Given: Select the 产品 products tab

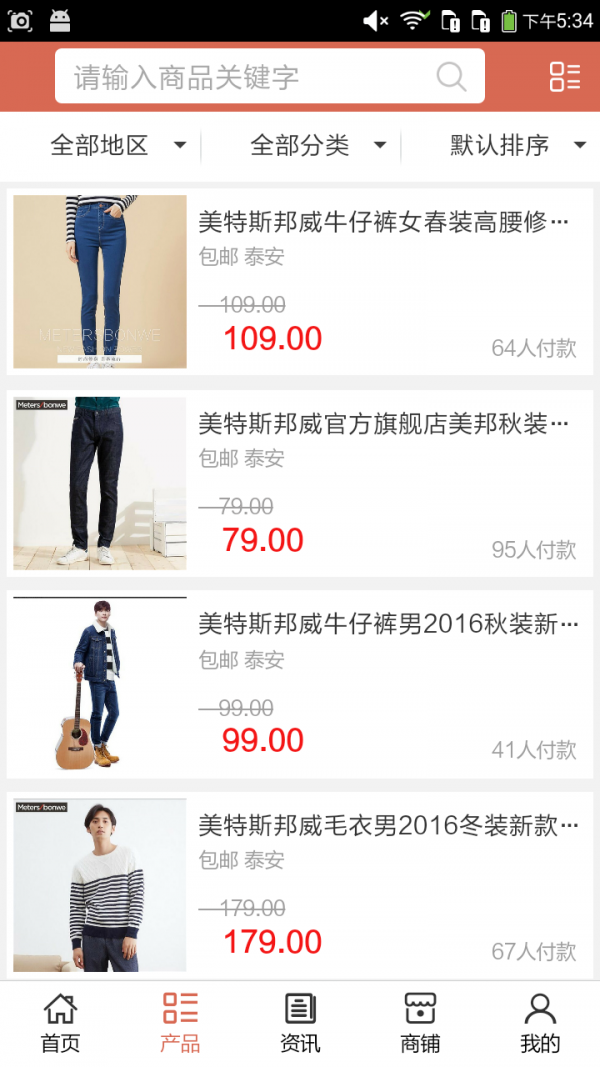Looking at the screenshot, I should point(180,1023).
